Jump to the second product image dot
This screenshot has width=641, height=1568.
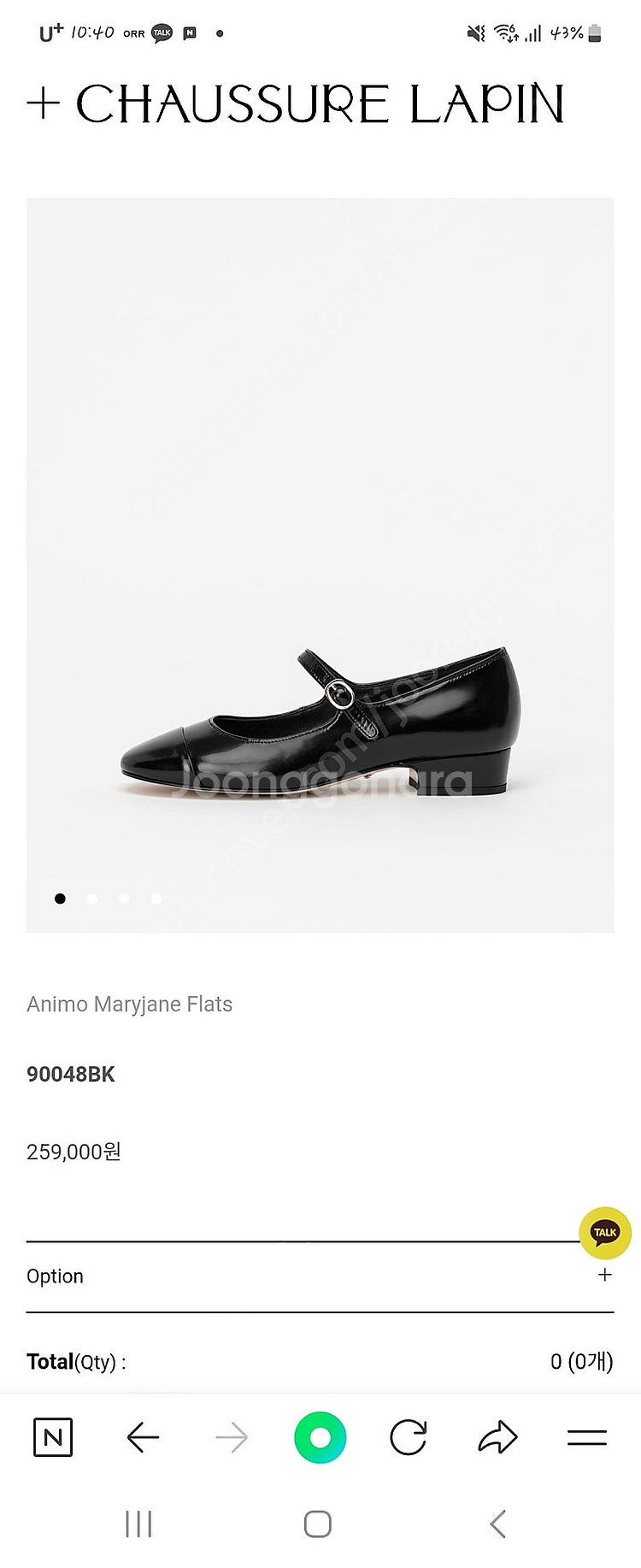[x=92, y=899]
